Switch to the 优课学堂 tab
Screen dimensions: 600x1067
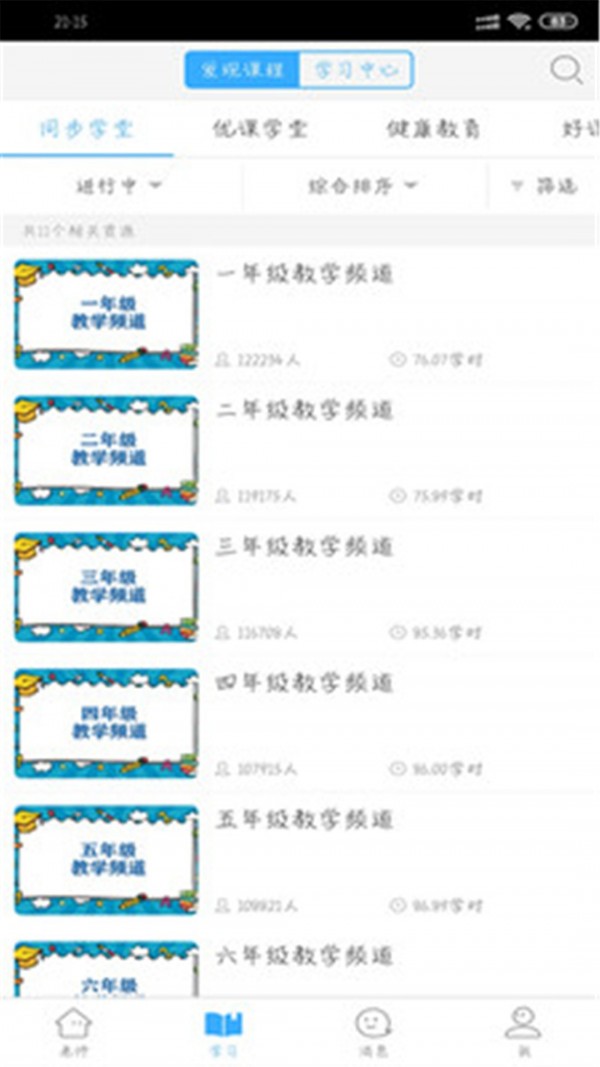coord(260,130)
